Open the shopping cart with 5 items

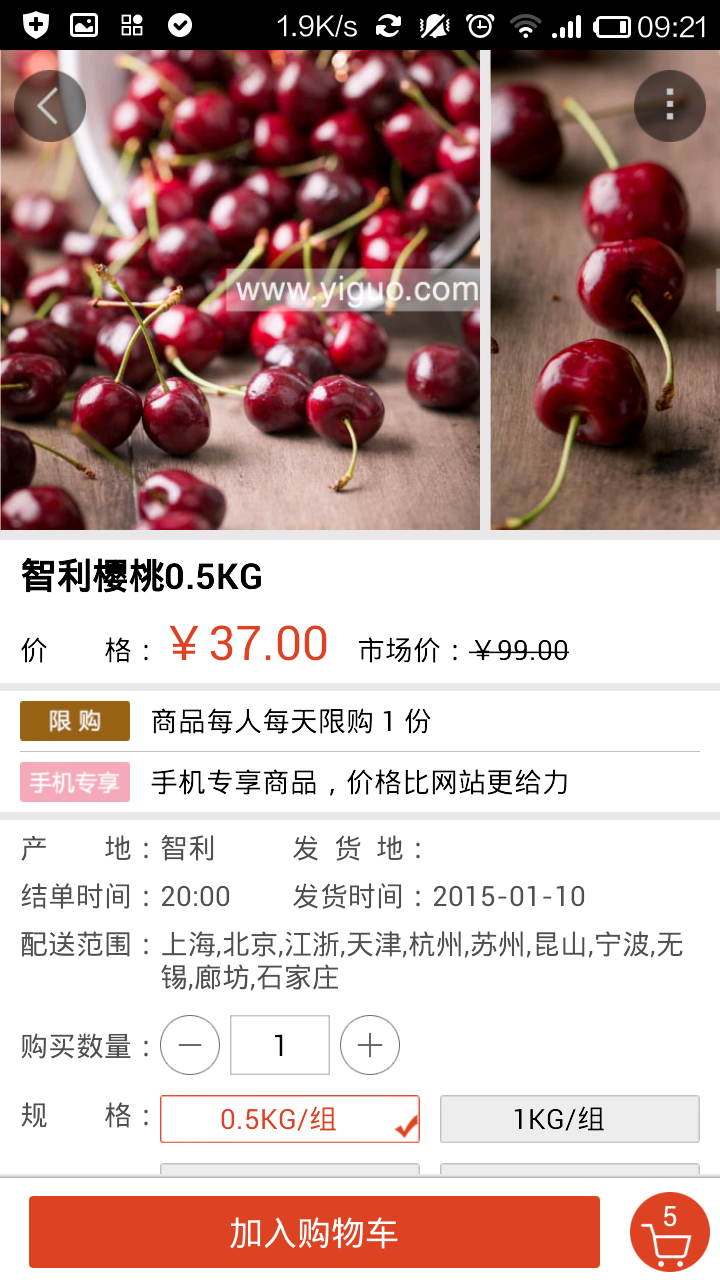669,1232
